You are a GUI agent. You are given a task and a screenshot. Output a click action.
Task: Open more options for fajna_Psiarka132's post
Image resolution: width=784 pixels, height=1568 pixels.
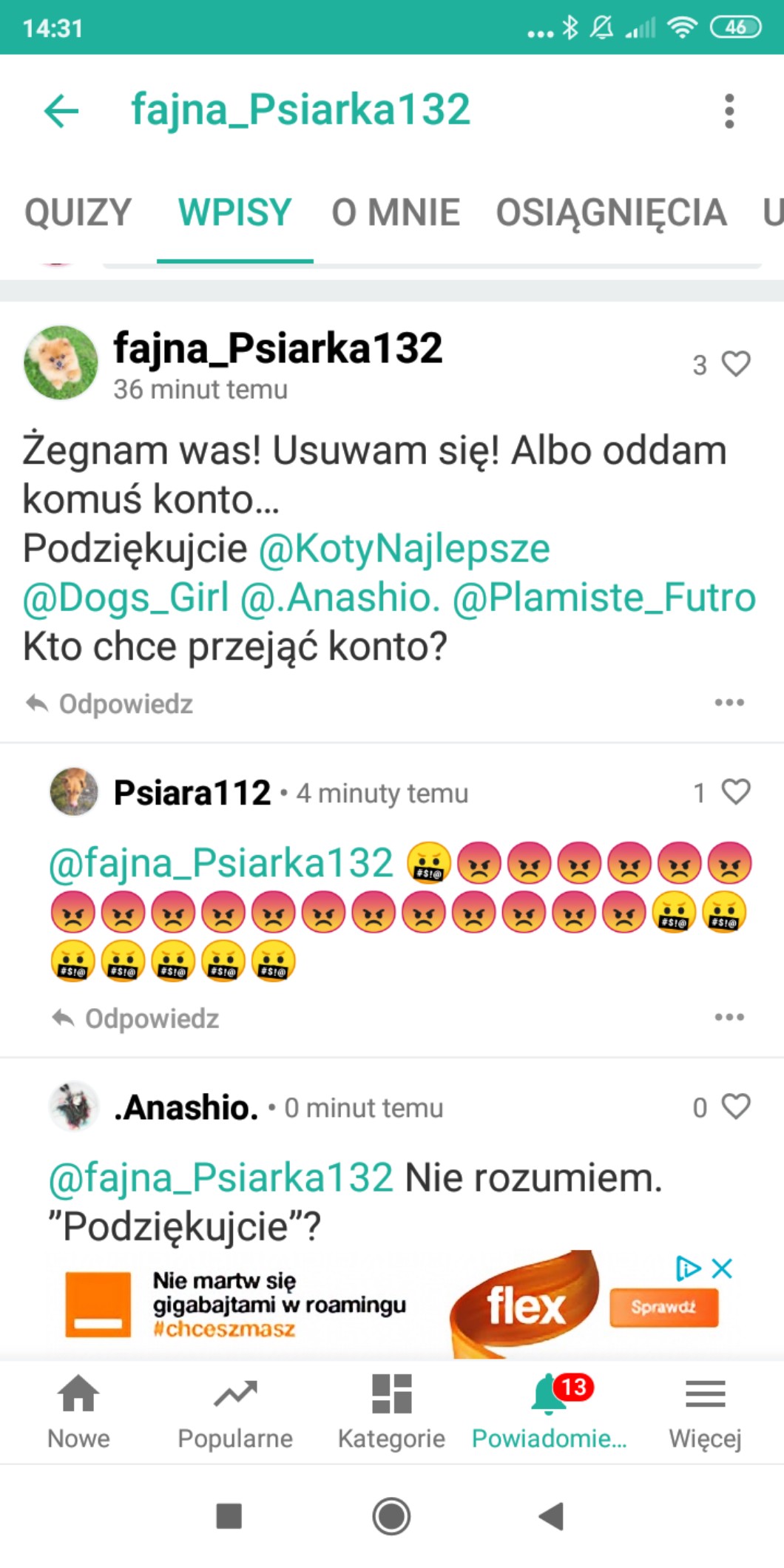pyautogui.click(x=729, y=703)
